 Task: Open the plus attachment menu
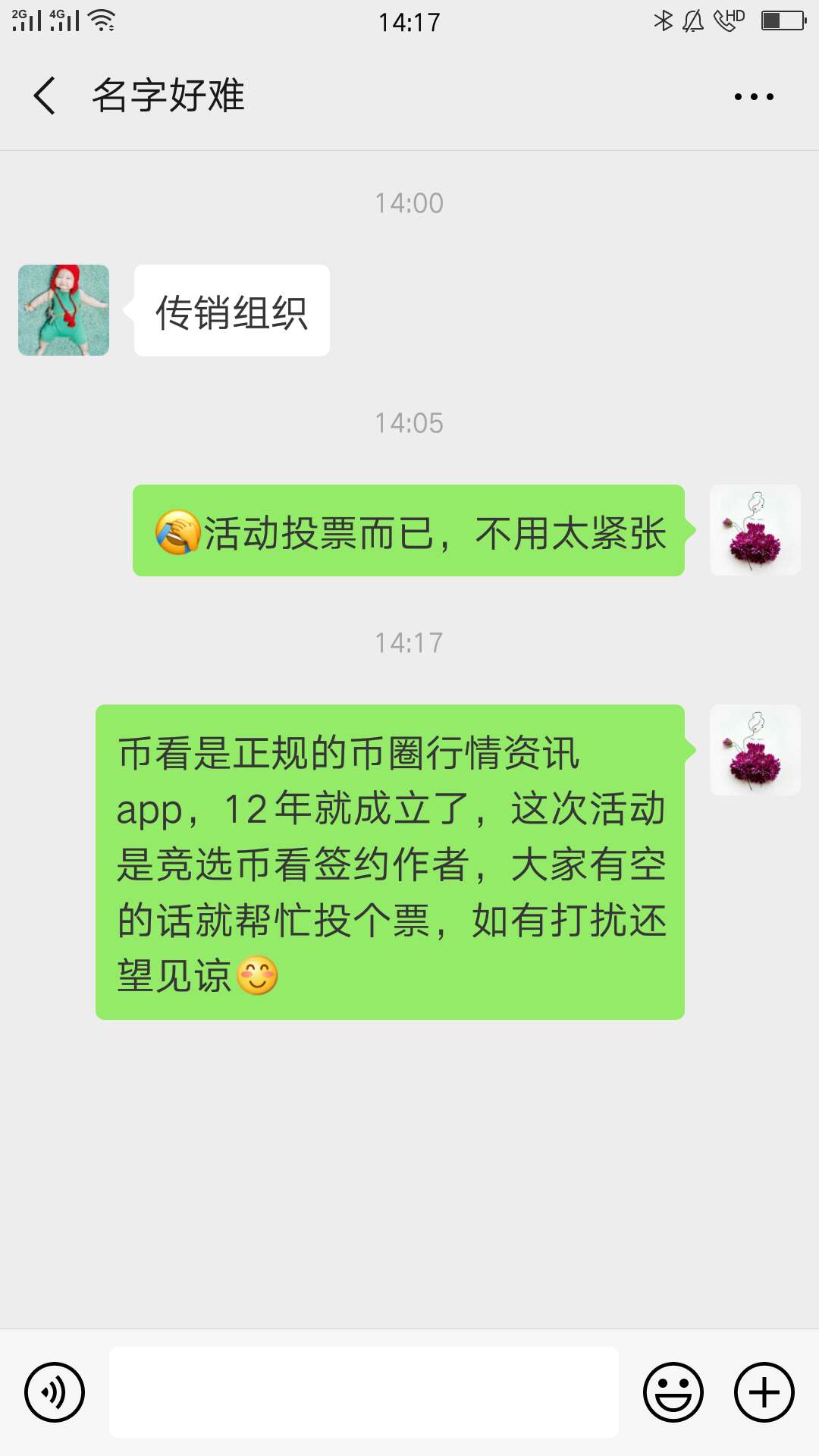[764, 1392]
